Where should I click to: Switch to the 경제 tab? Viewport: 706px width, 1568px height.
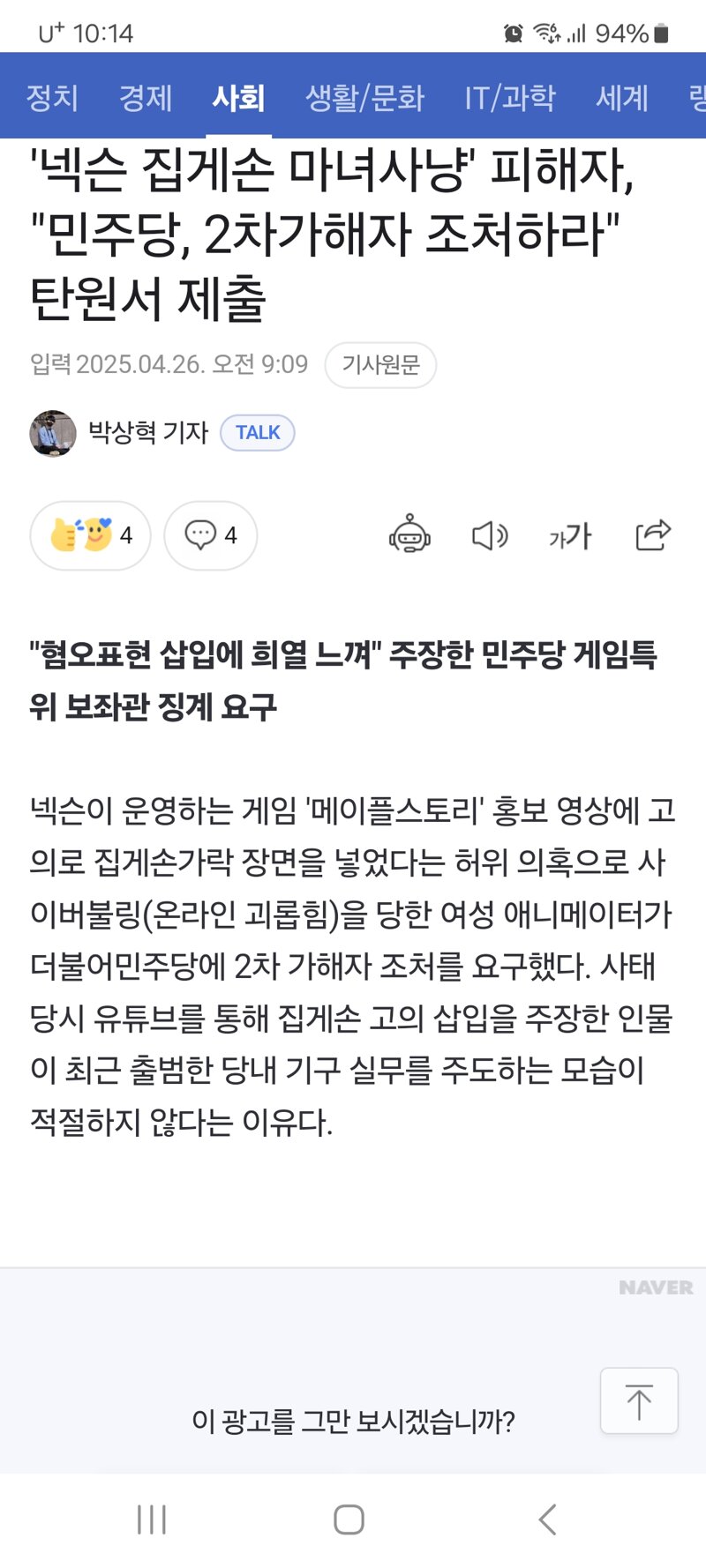146,97
